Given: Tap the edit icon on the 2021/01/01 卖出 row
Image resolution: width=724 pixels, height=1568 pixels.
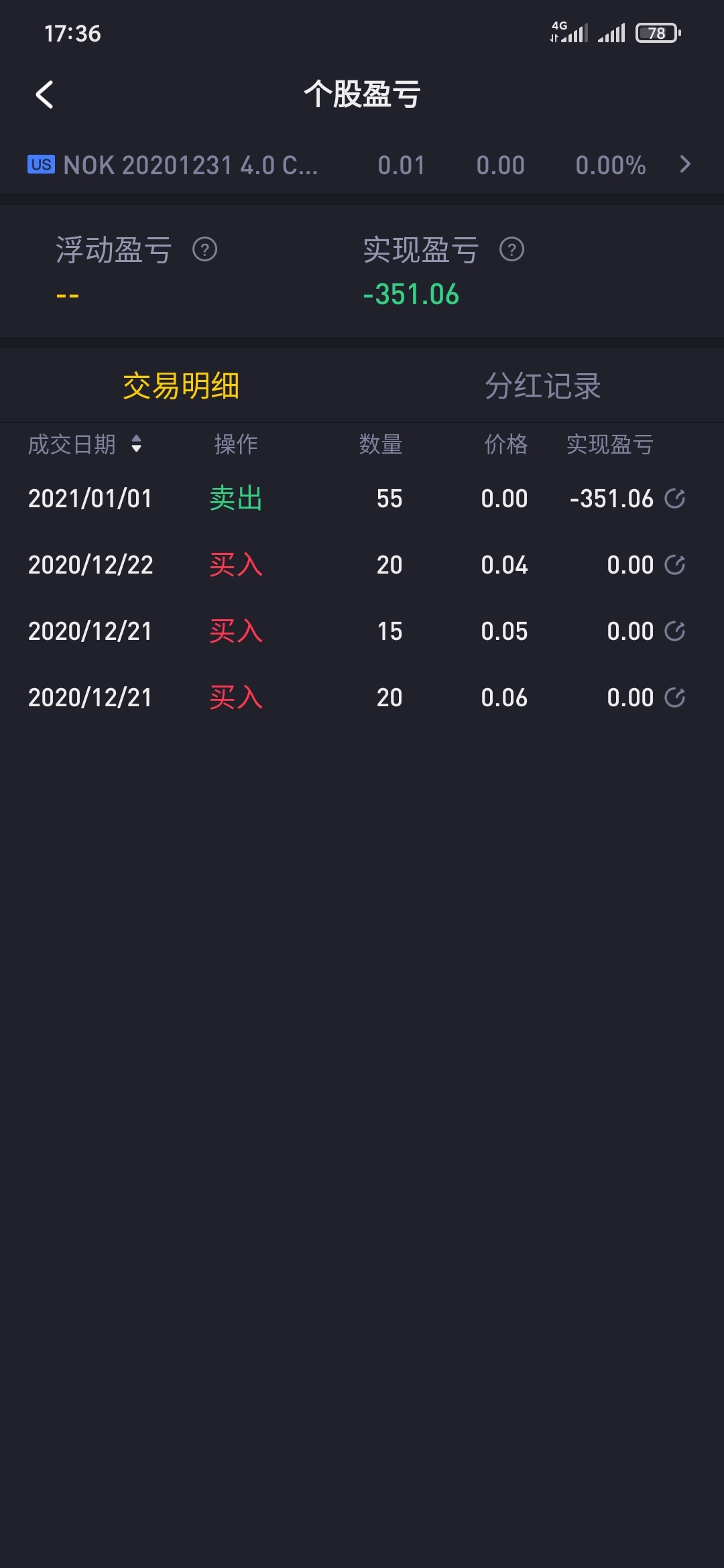Looking at the screenshot, I should 674,499.
